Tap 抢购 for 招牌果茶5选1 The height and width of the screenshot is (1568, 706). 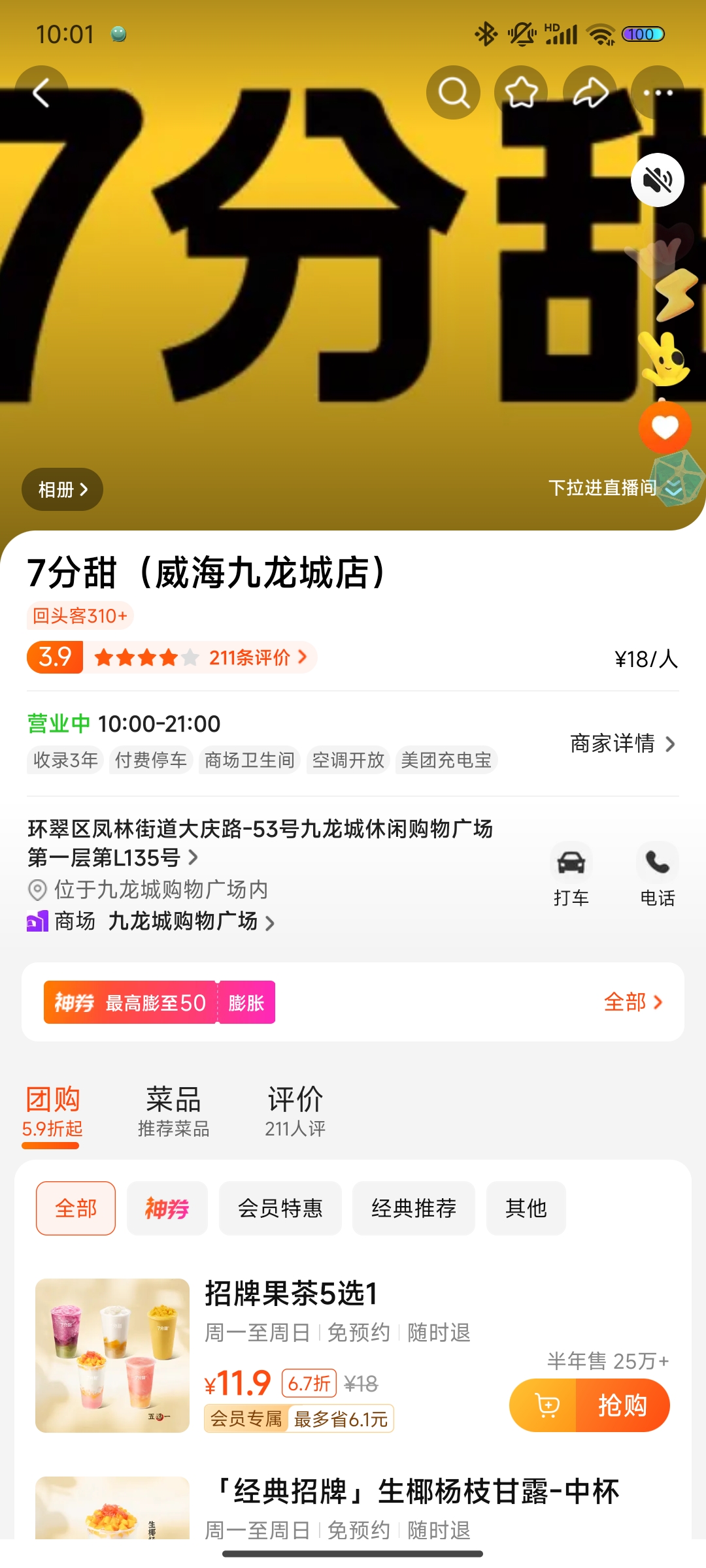[622, 1405]
